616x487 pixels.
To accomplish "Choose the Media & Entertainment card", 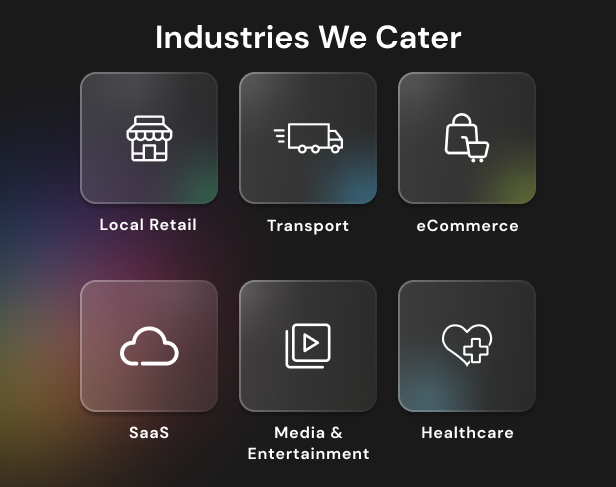I will [308, 346].
